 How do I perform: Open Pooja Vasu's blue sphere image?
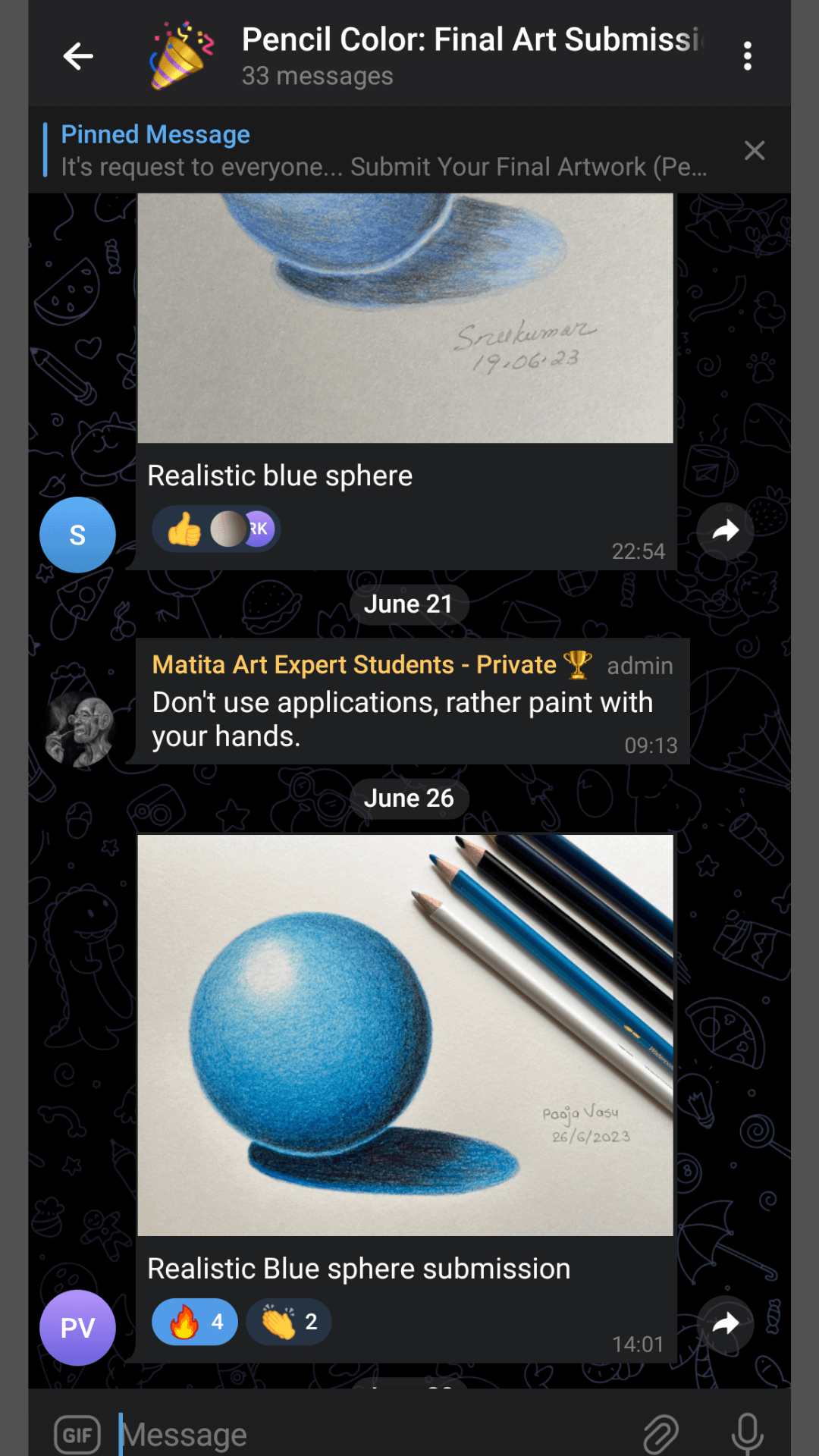[x=405, y=1035]
